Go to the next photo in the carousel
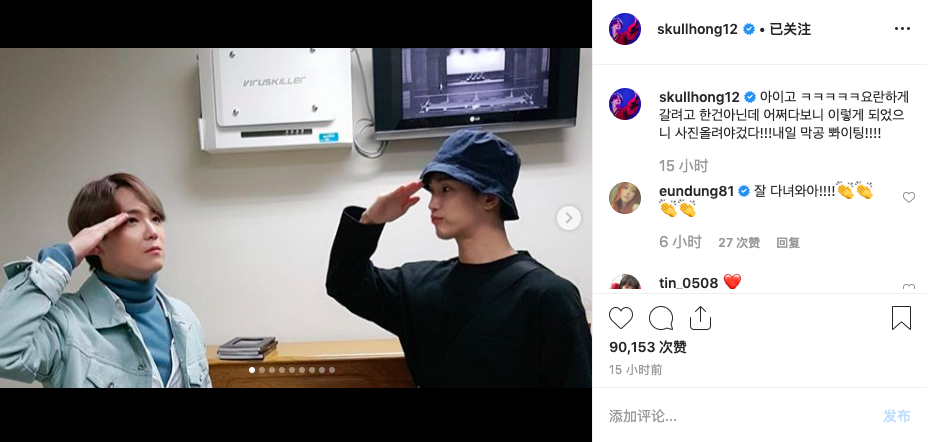Image resolution: width=928 pixels, height=442 pixels. tap(569, 217)
